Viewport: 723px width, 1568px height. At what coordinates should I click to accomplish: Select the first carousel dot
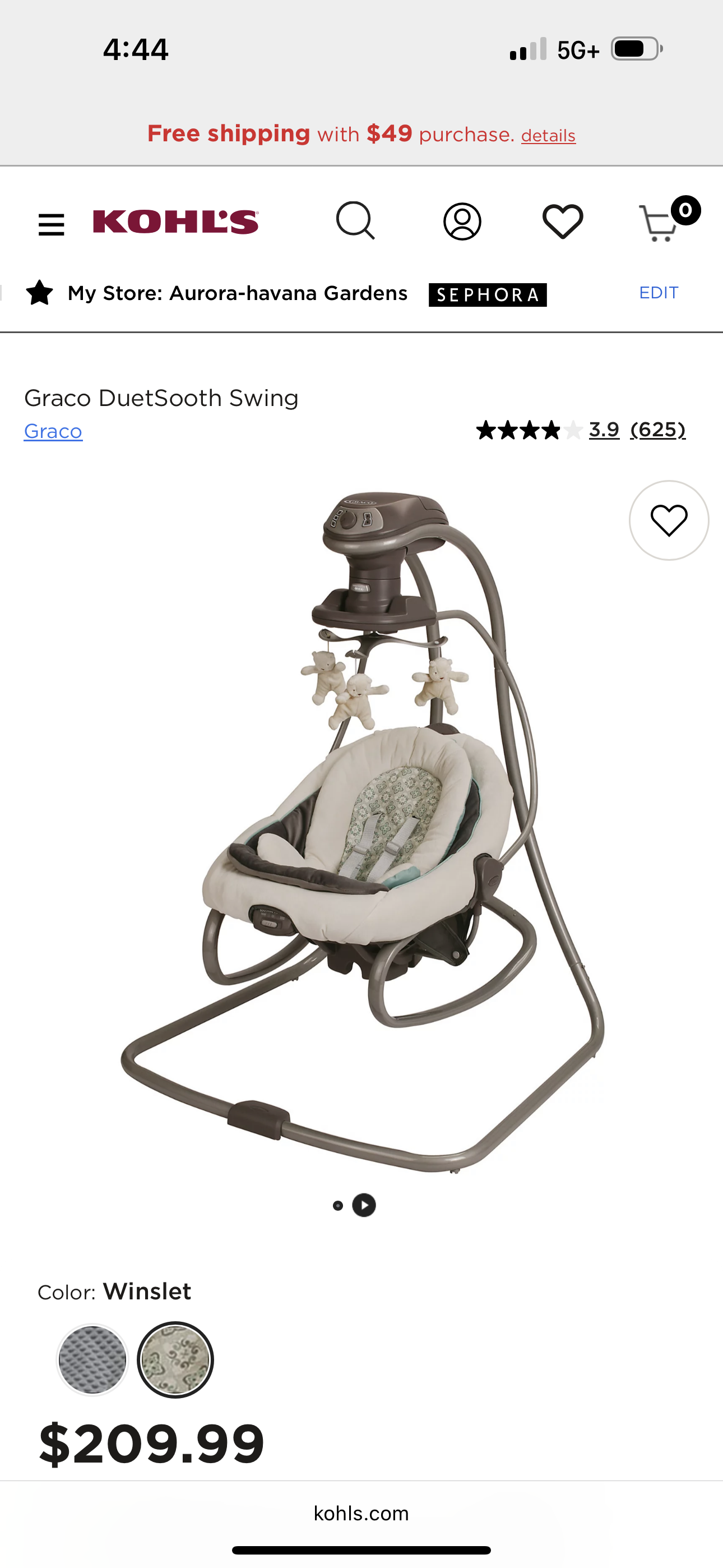pos(338,1205)
